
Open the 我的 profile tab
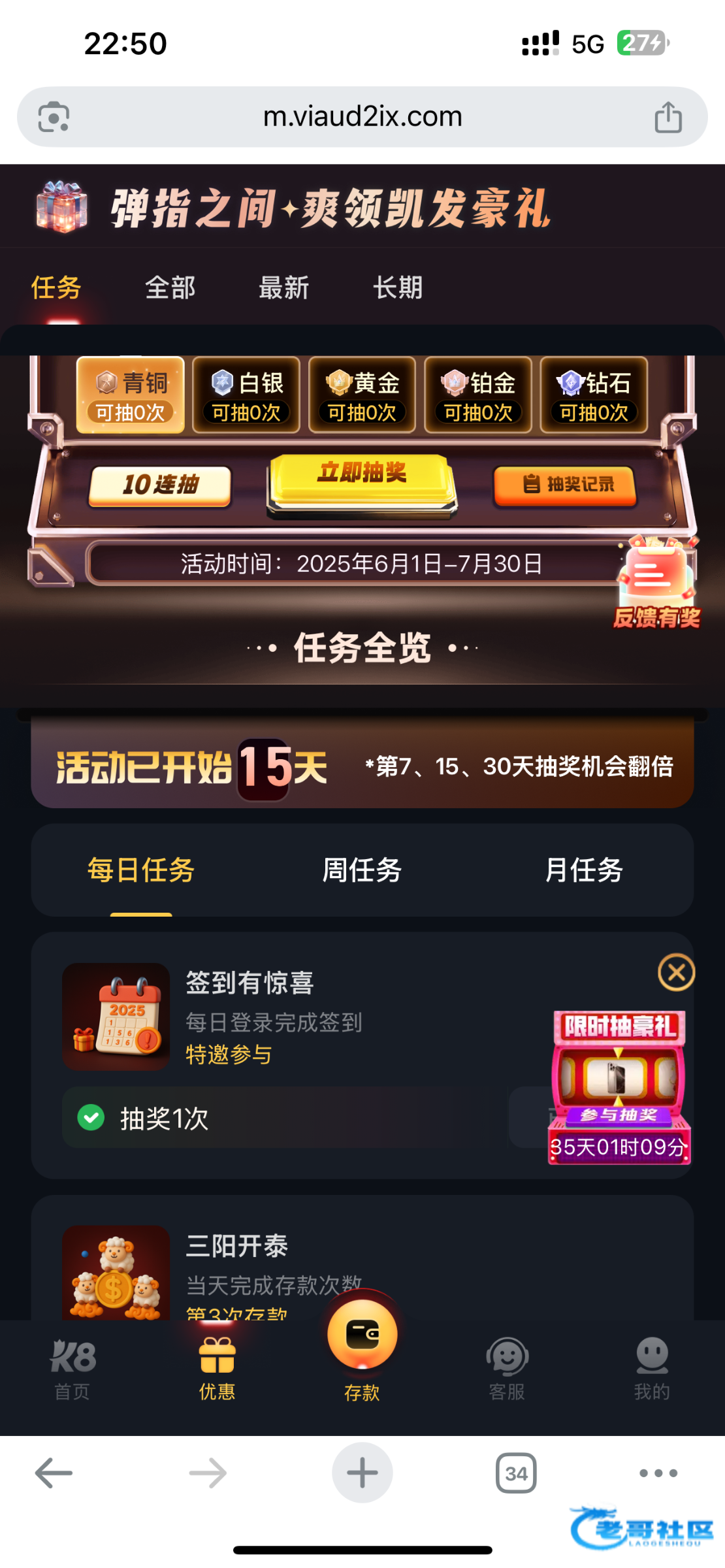(652, 1369)
